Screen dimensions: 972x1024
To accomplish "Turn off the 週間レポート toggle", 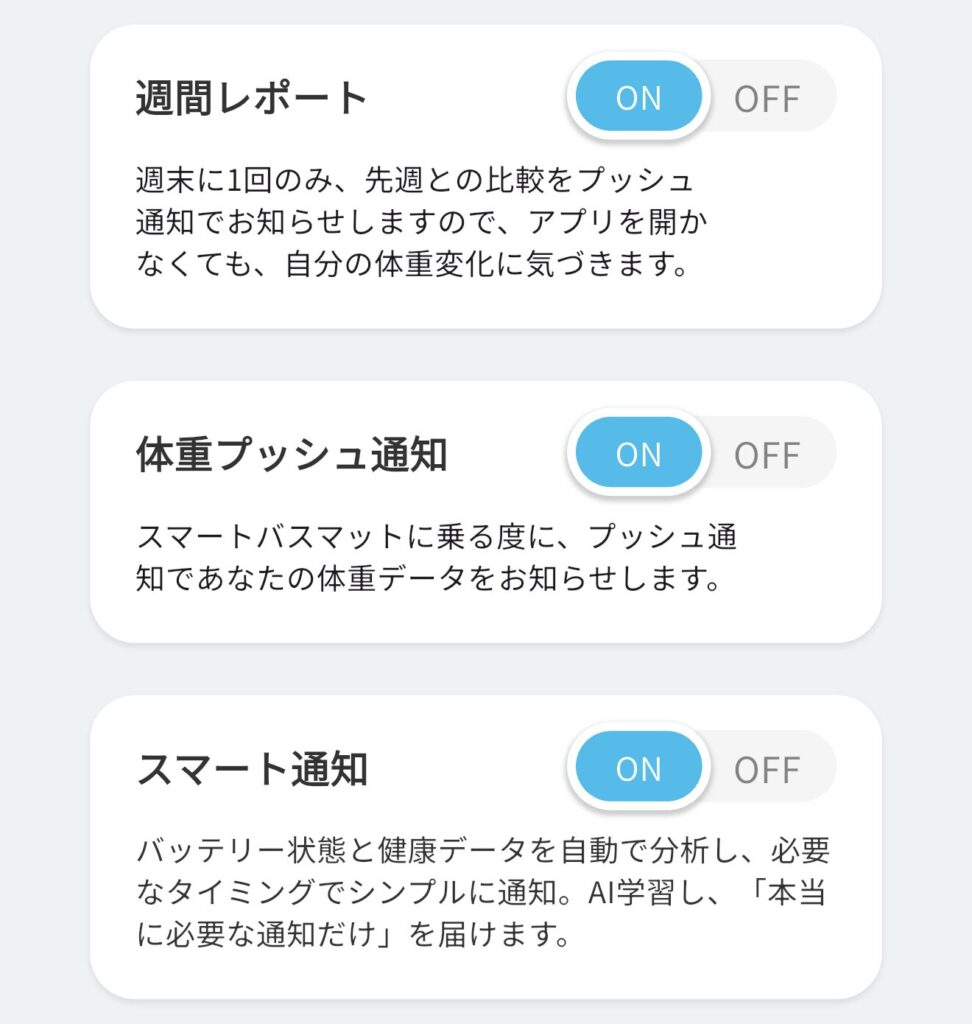I will pyautogui.click(x=767, y=98).
